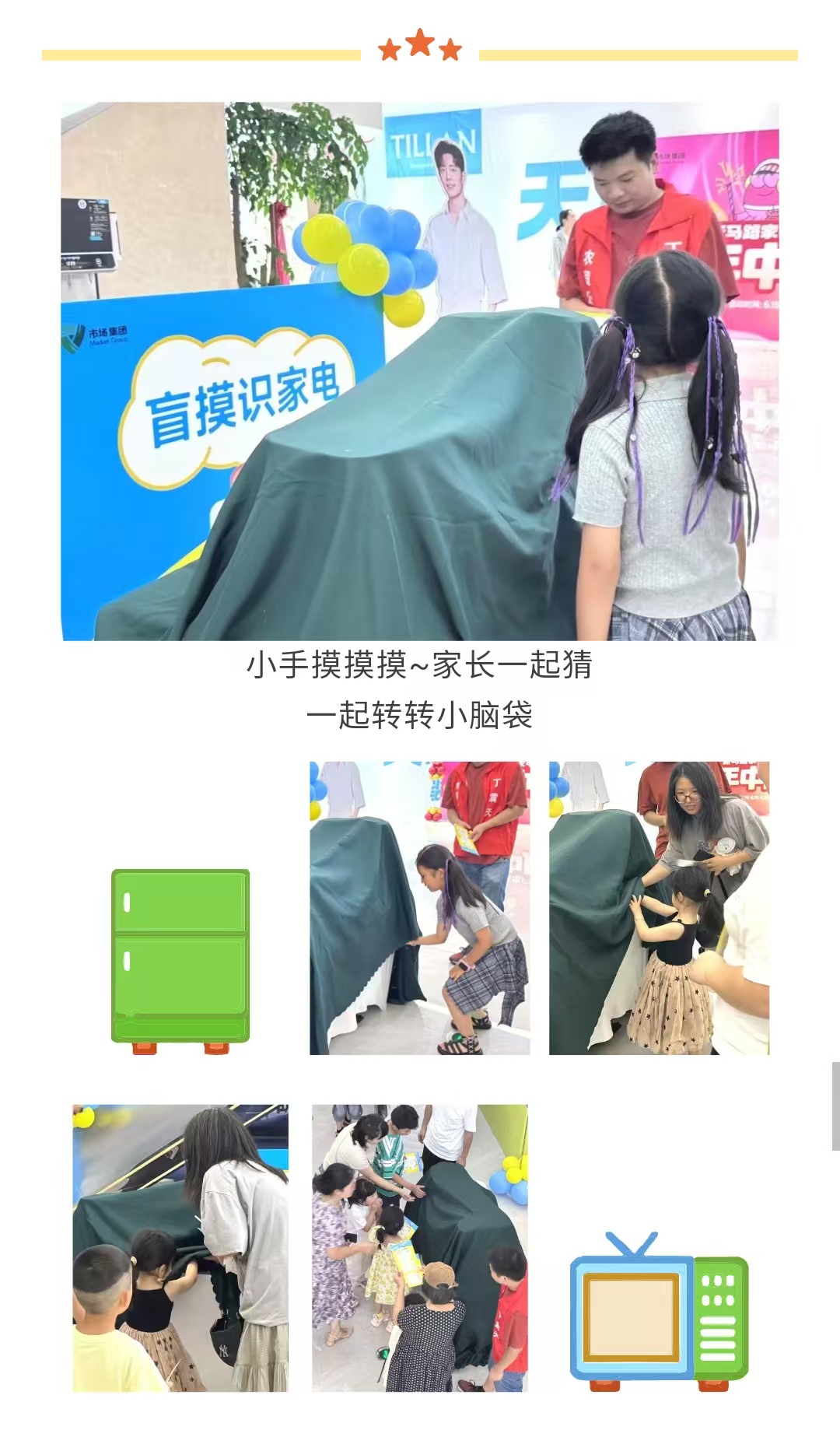Screen dimensions: 840x1444
Task: Open photo of woman with glasses and toddler
Action: pos(659,908)
